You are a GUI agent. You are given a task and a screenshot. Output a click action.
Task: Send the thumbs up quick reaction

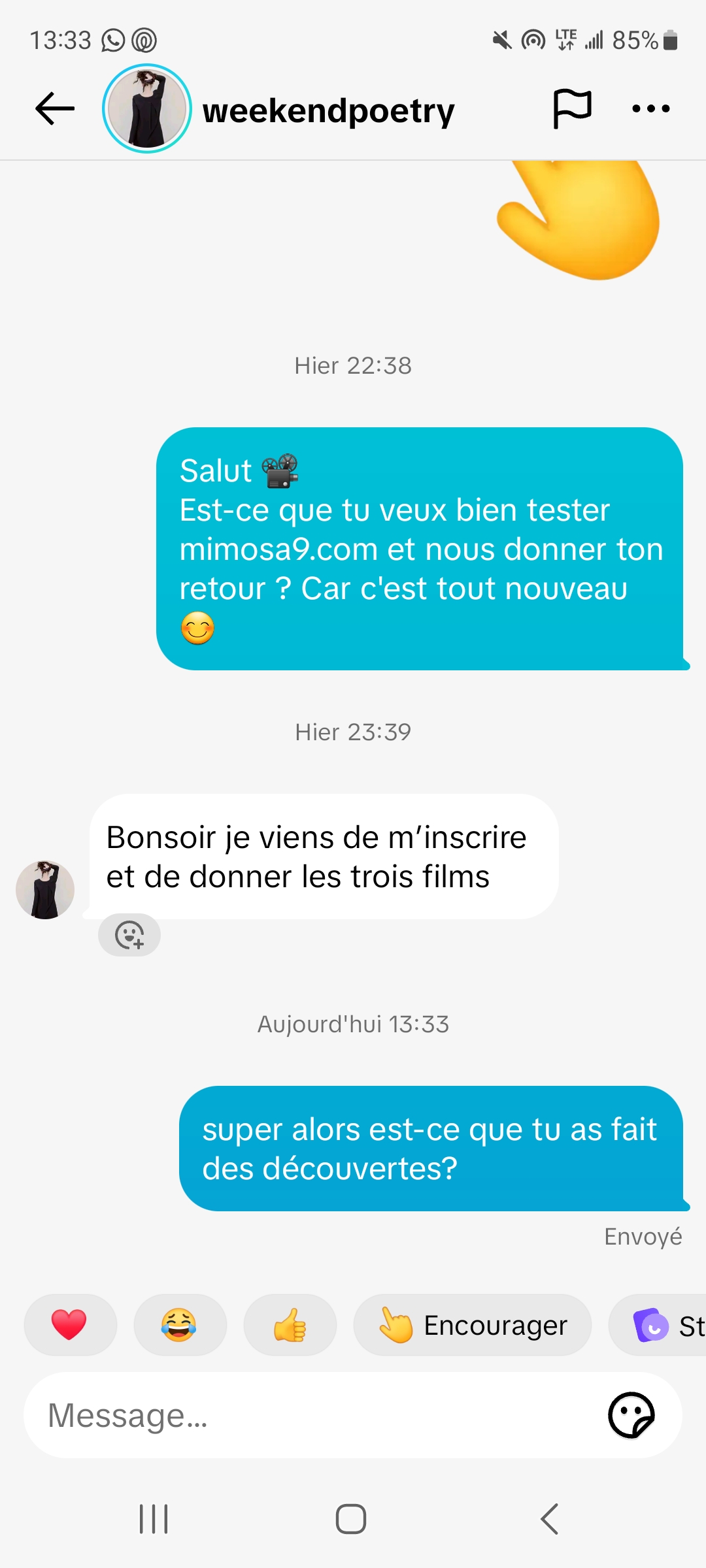pyautogui.click(x=290, y=1325)
